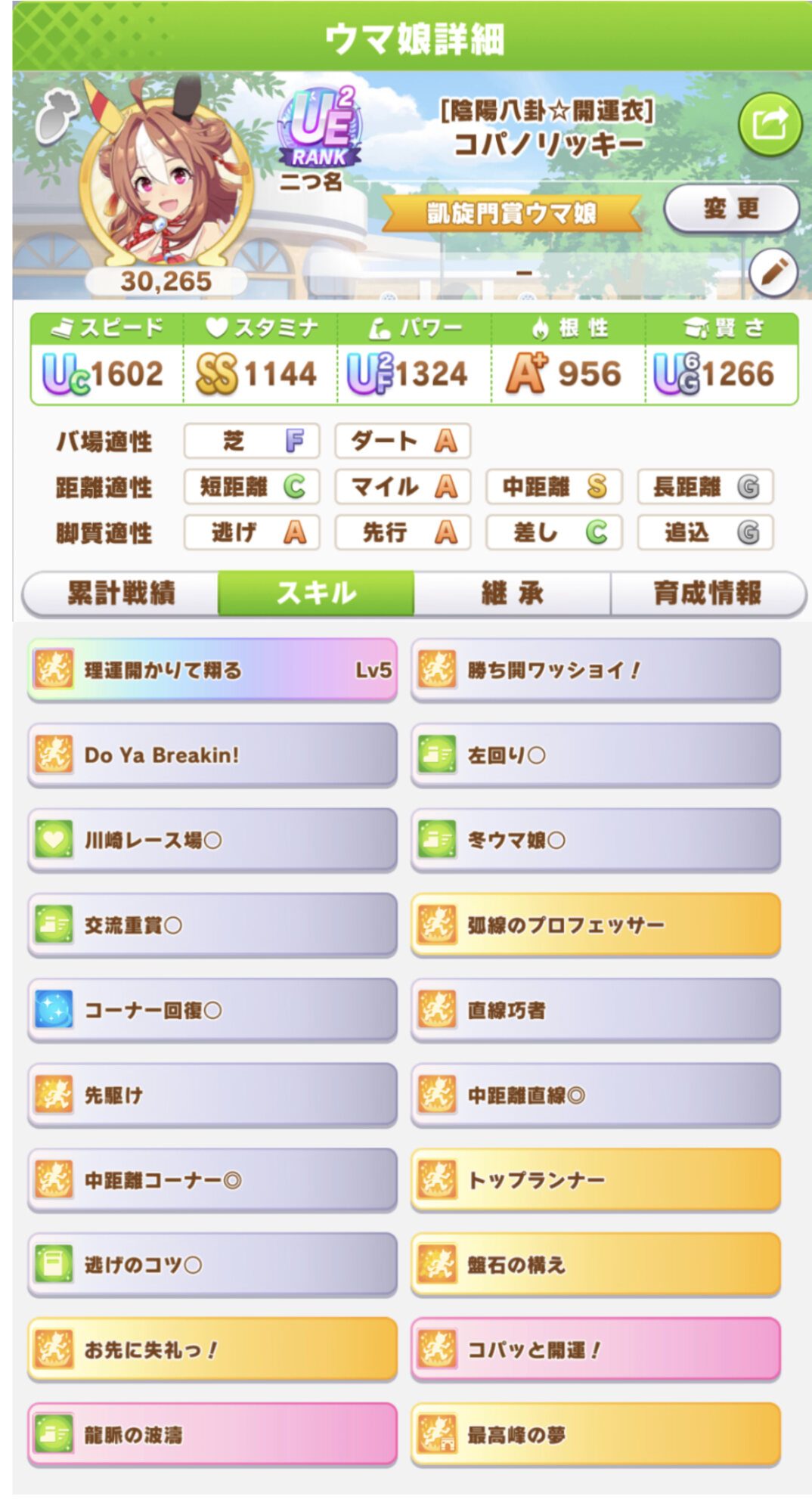
Task: Tap the 変更 button
Action: (731, 209)
